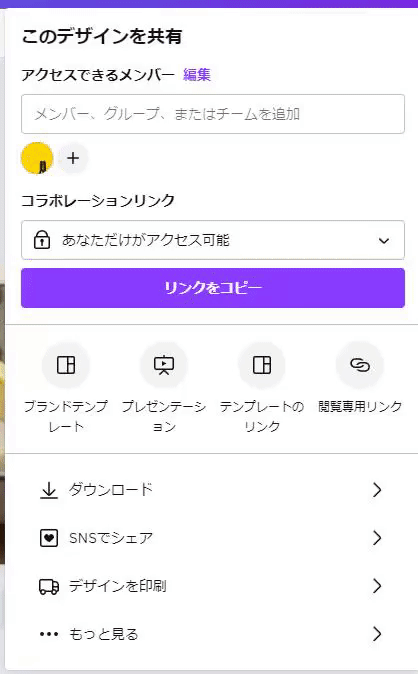
Task: Tap the リンクをコピー button
Action: (213, 288)
